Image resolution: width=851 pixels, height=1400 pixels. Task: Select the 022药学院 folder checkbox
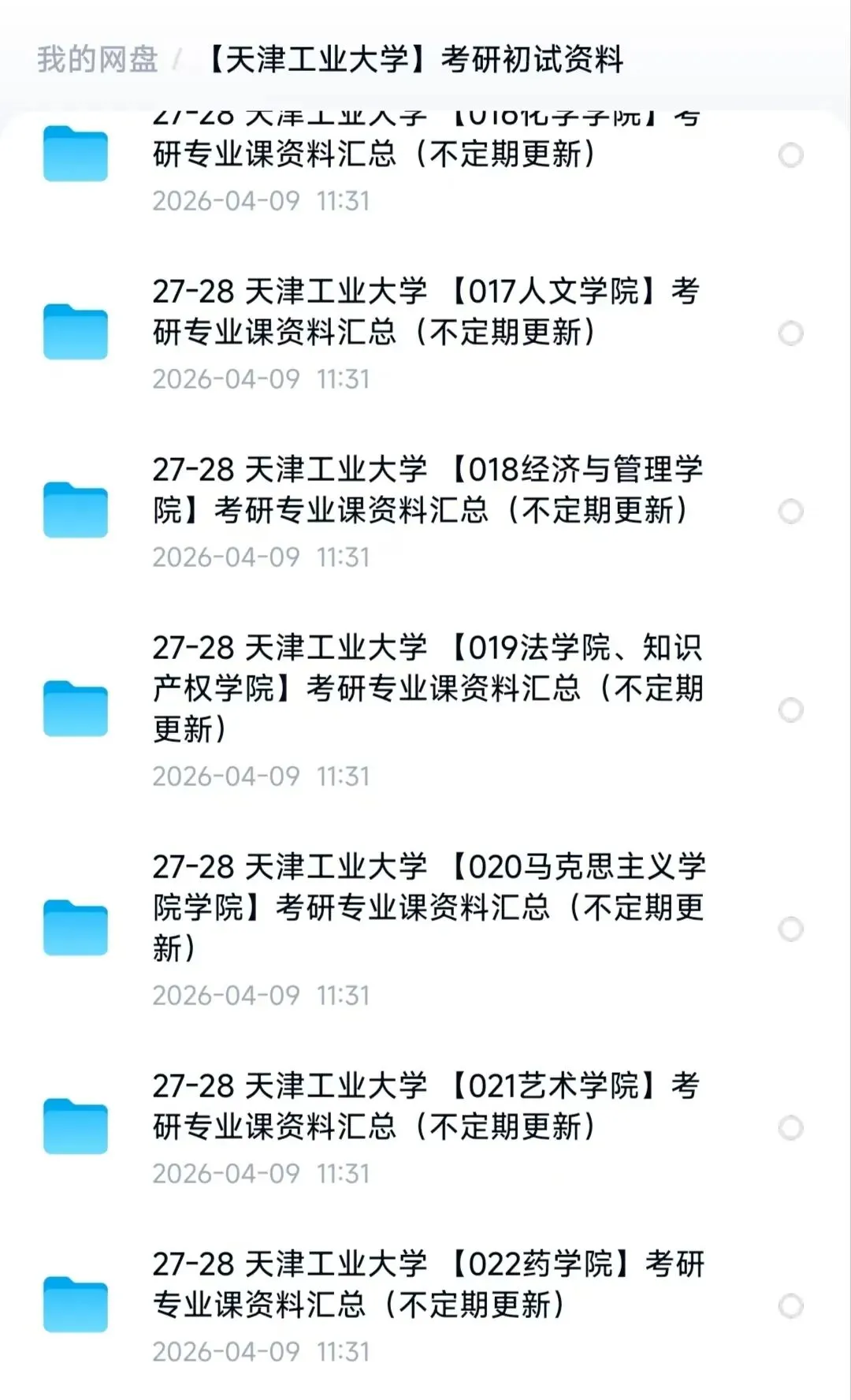click(790, 1306)
